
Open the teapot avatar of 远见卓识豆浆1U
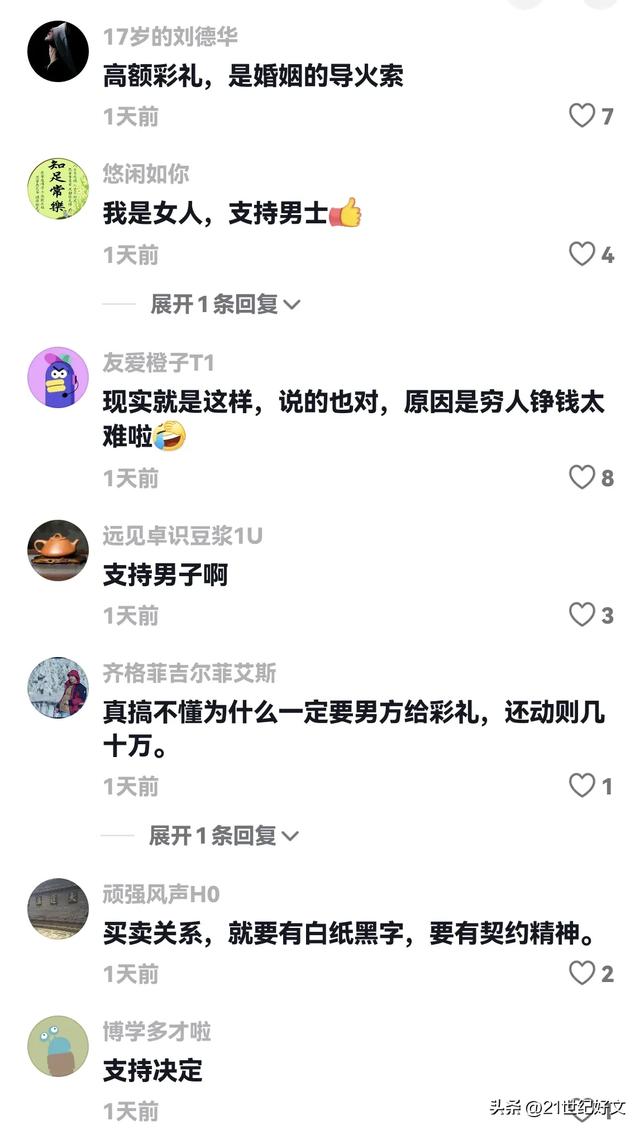tap(57, 549)
